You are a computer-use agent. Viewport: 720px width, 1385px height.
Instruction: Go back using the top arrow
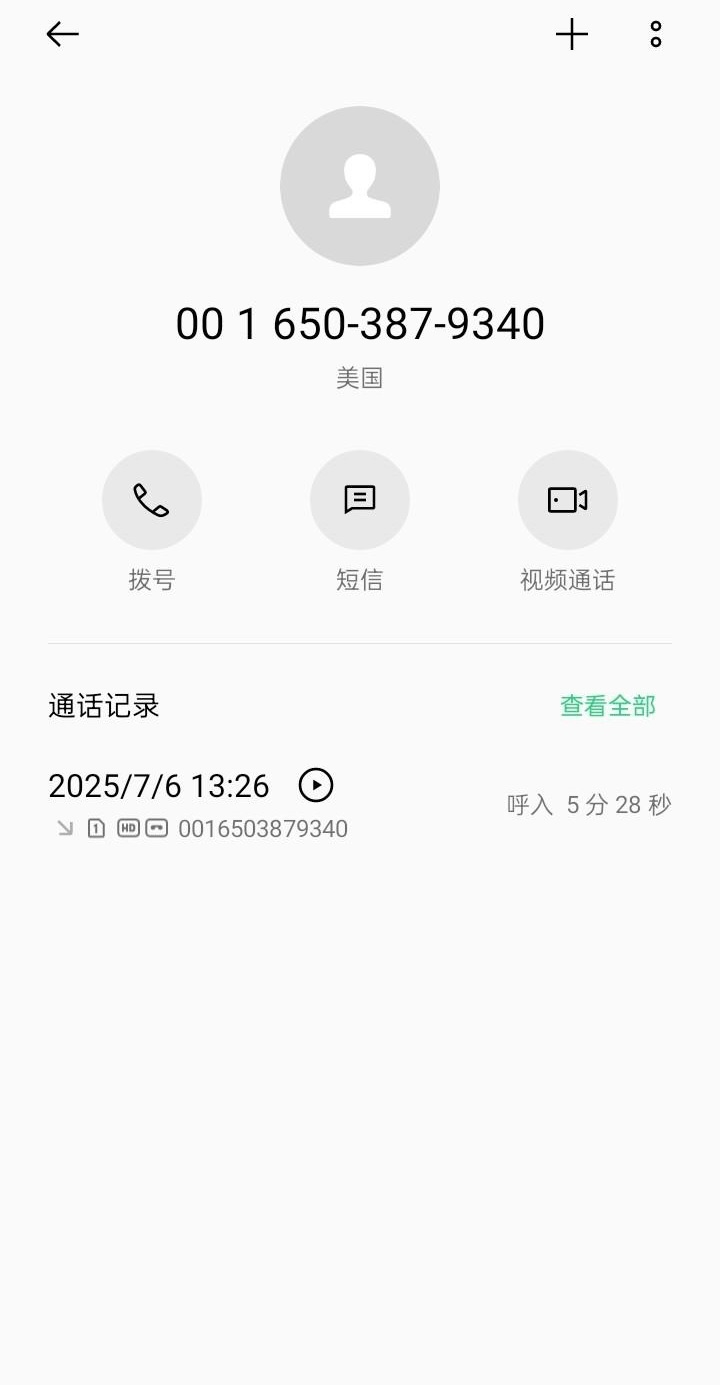point(62,34)
